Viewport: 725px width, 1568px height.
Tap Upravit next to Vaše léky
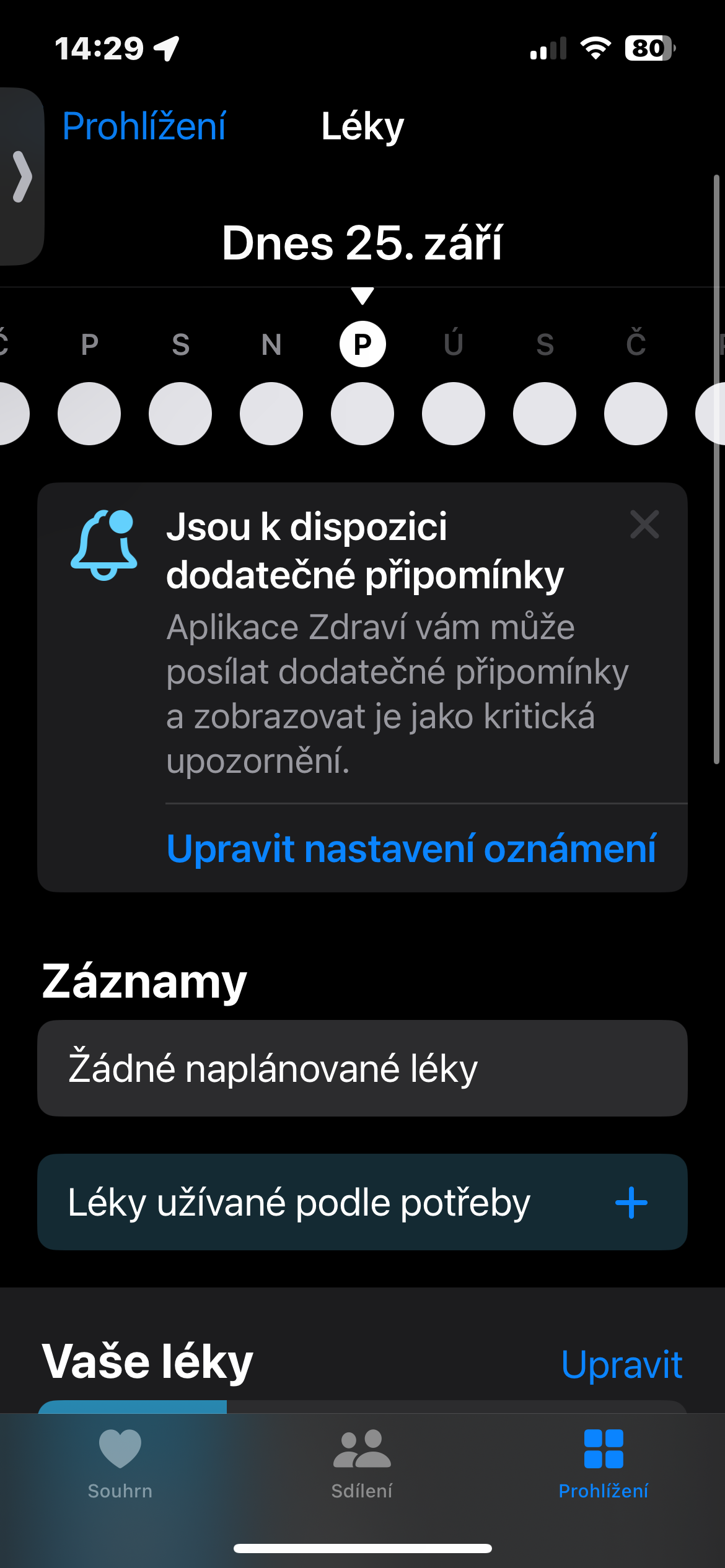[621, 1364]
